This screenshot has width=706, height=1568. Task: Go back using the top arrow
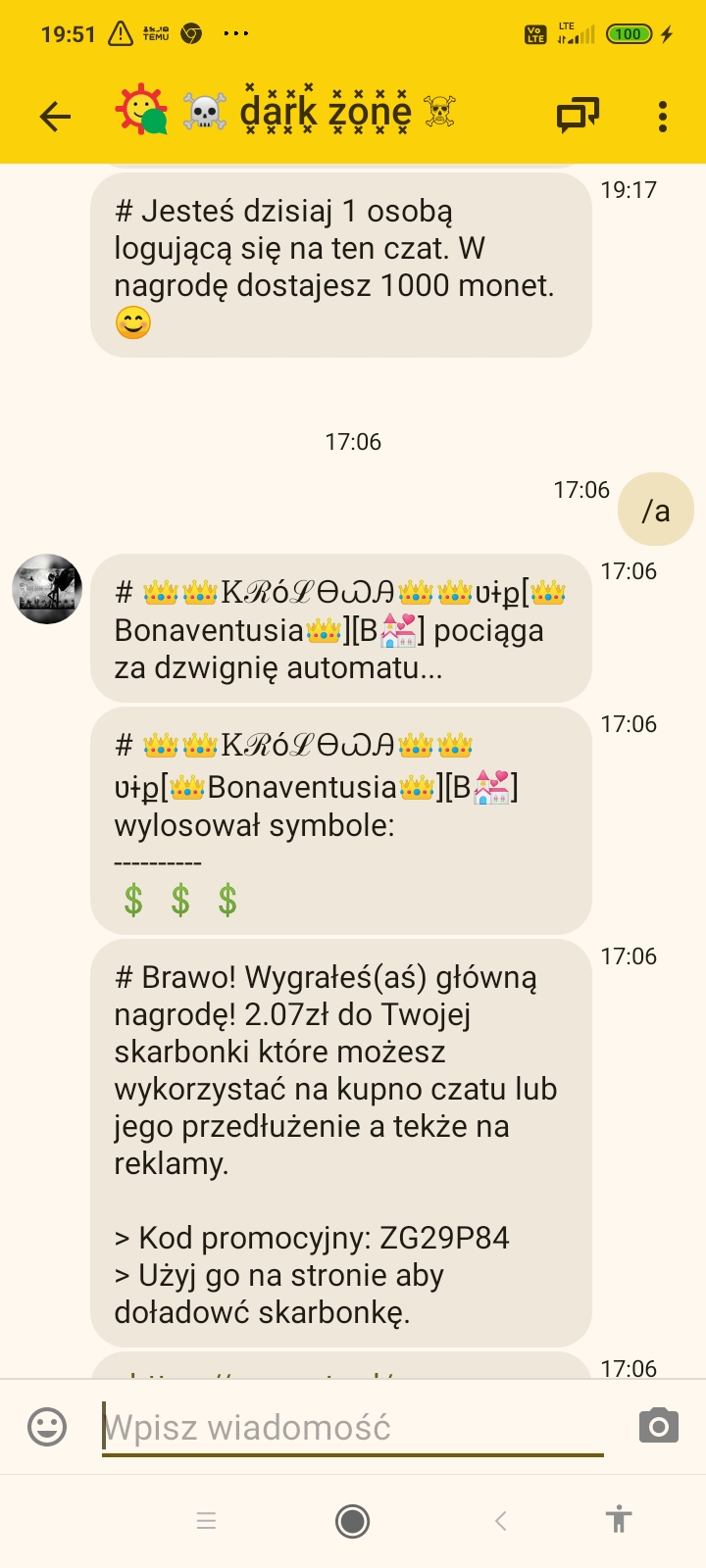tap(55, 117)
